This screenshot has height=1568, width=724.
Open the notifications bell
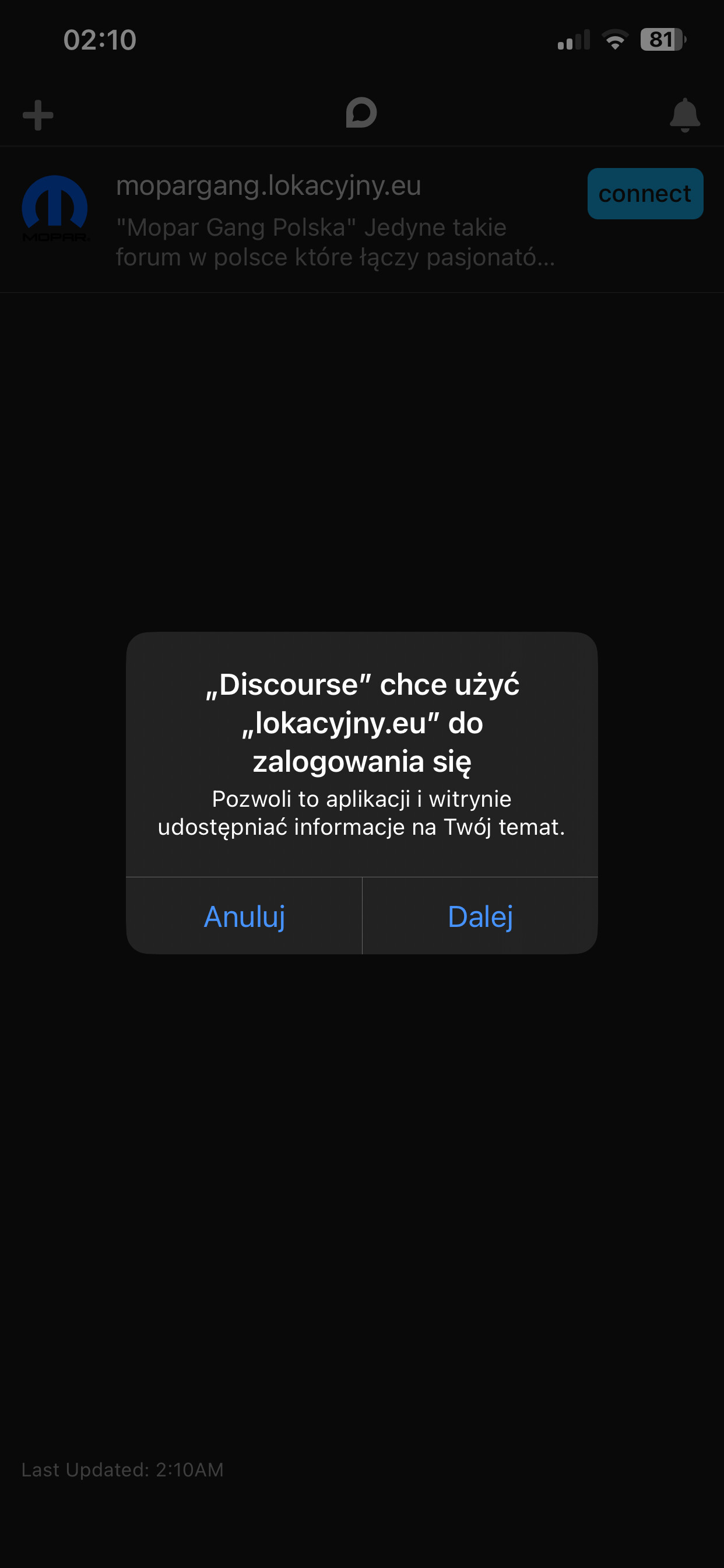[684, 114]
